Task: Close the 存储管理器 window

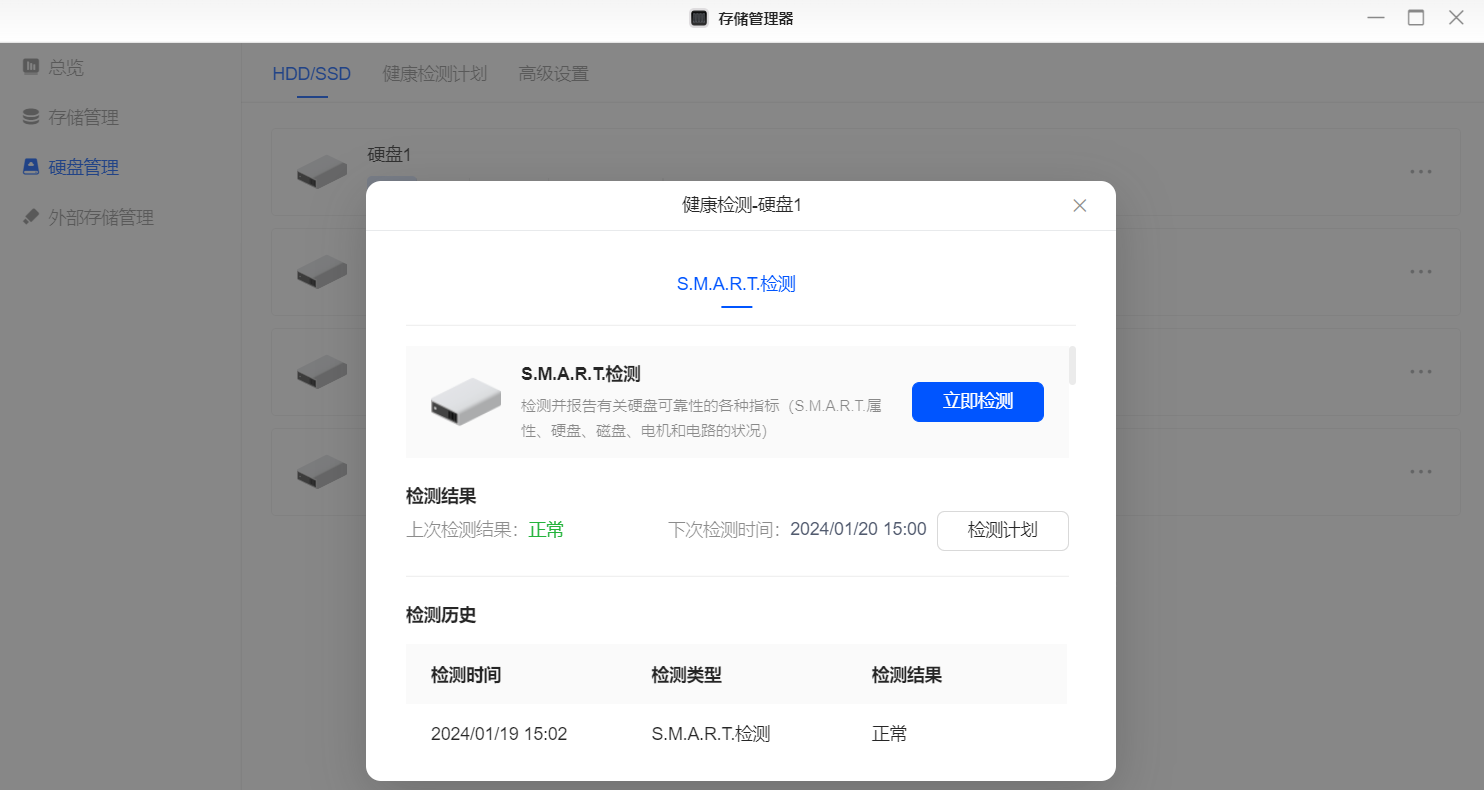Action: tap(1456, 18)
